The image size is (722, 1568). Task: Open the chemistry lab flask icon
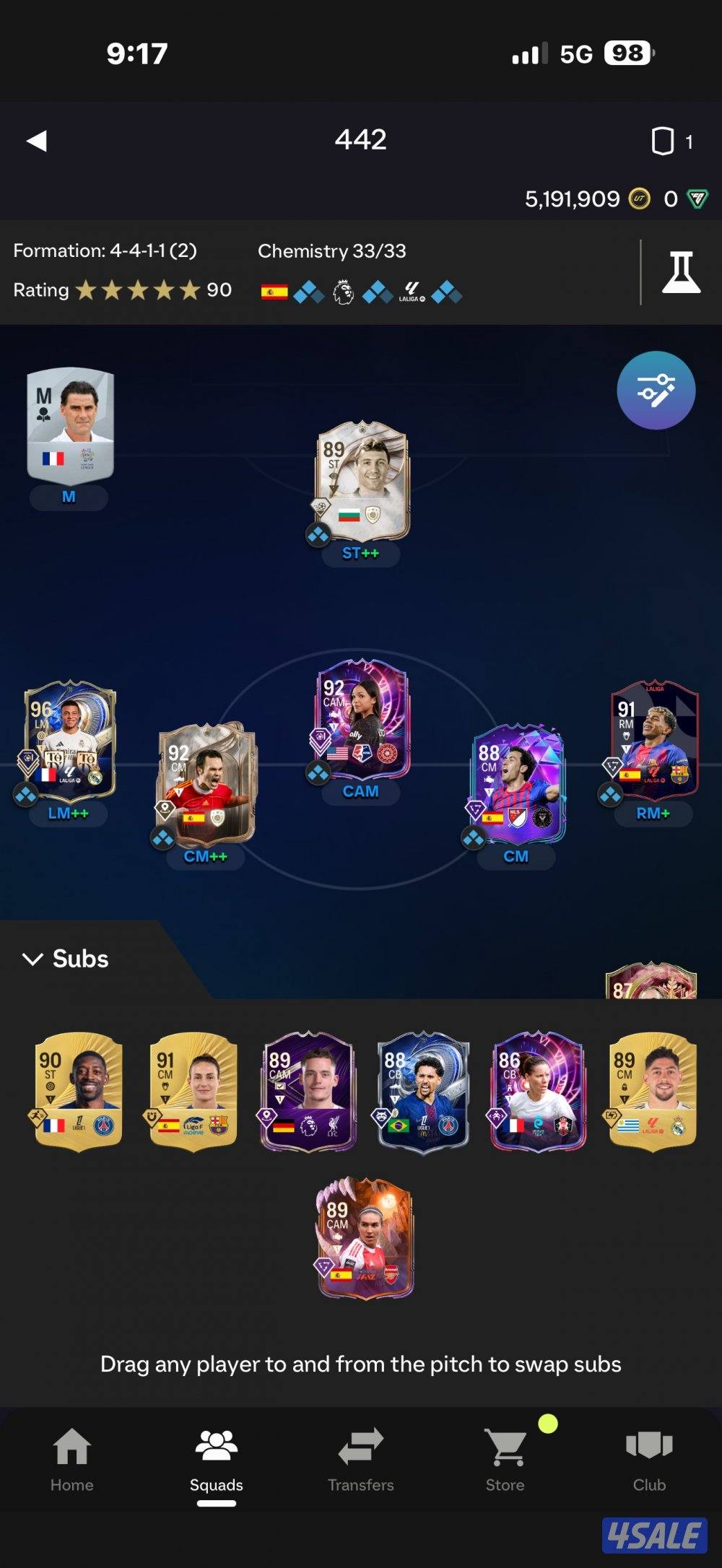[681, 272]
